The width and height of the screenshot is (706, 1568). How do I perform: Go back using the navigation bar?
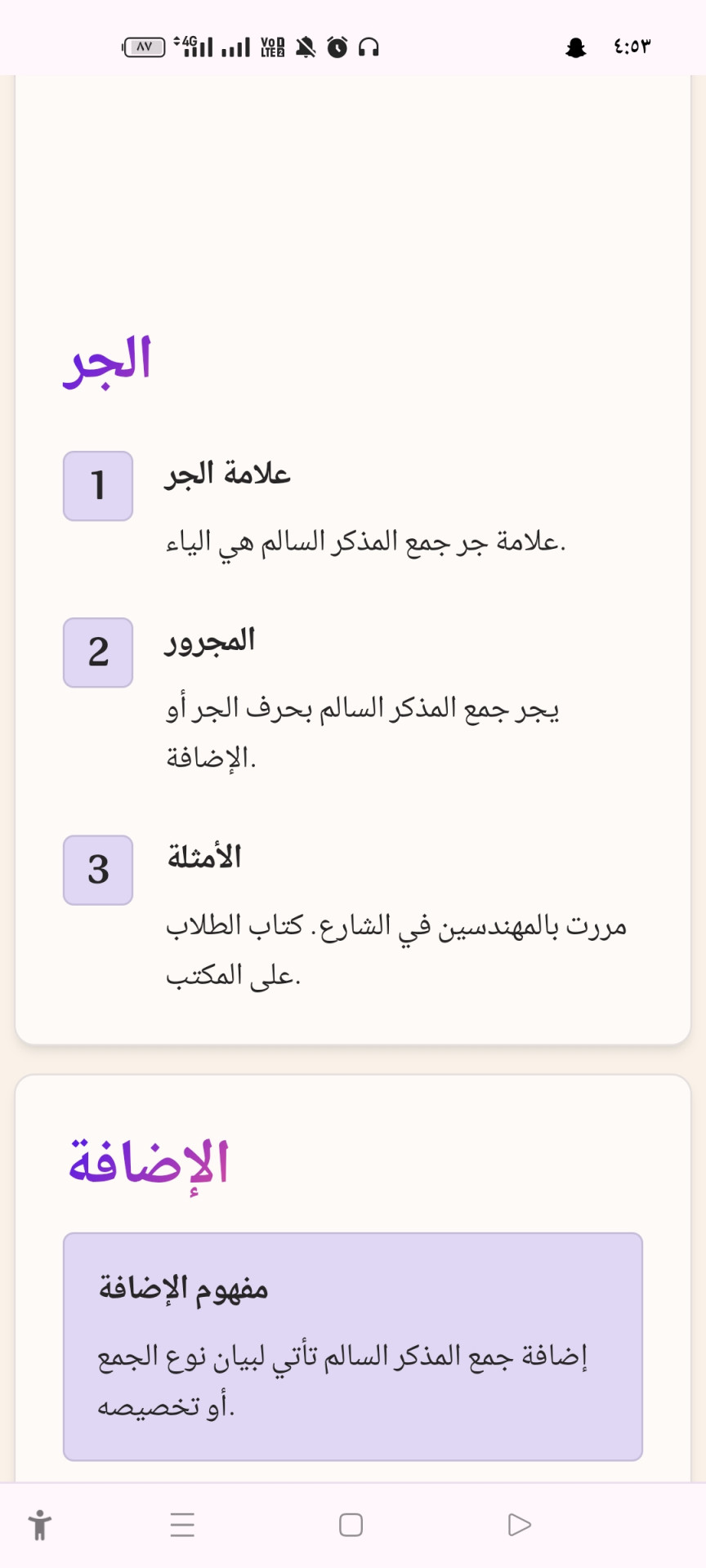click(x=519, y=1525)
